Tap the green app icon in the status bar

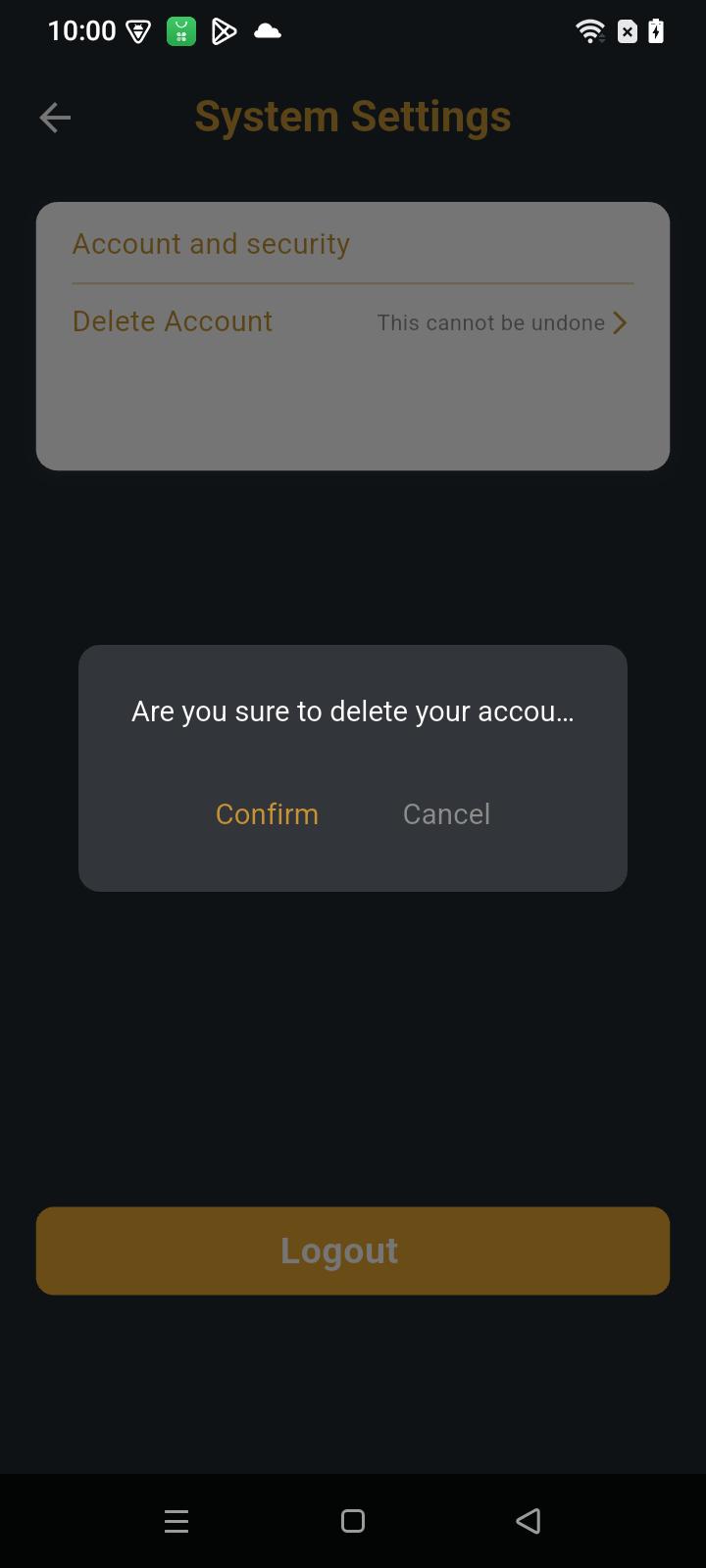coord(180,30)
